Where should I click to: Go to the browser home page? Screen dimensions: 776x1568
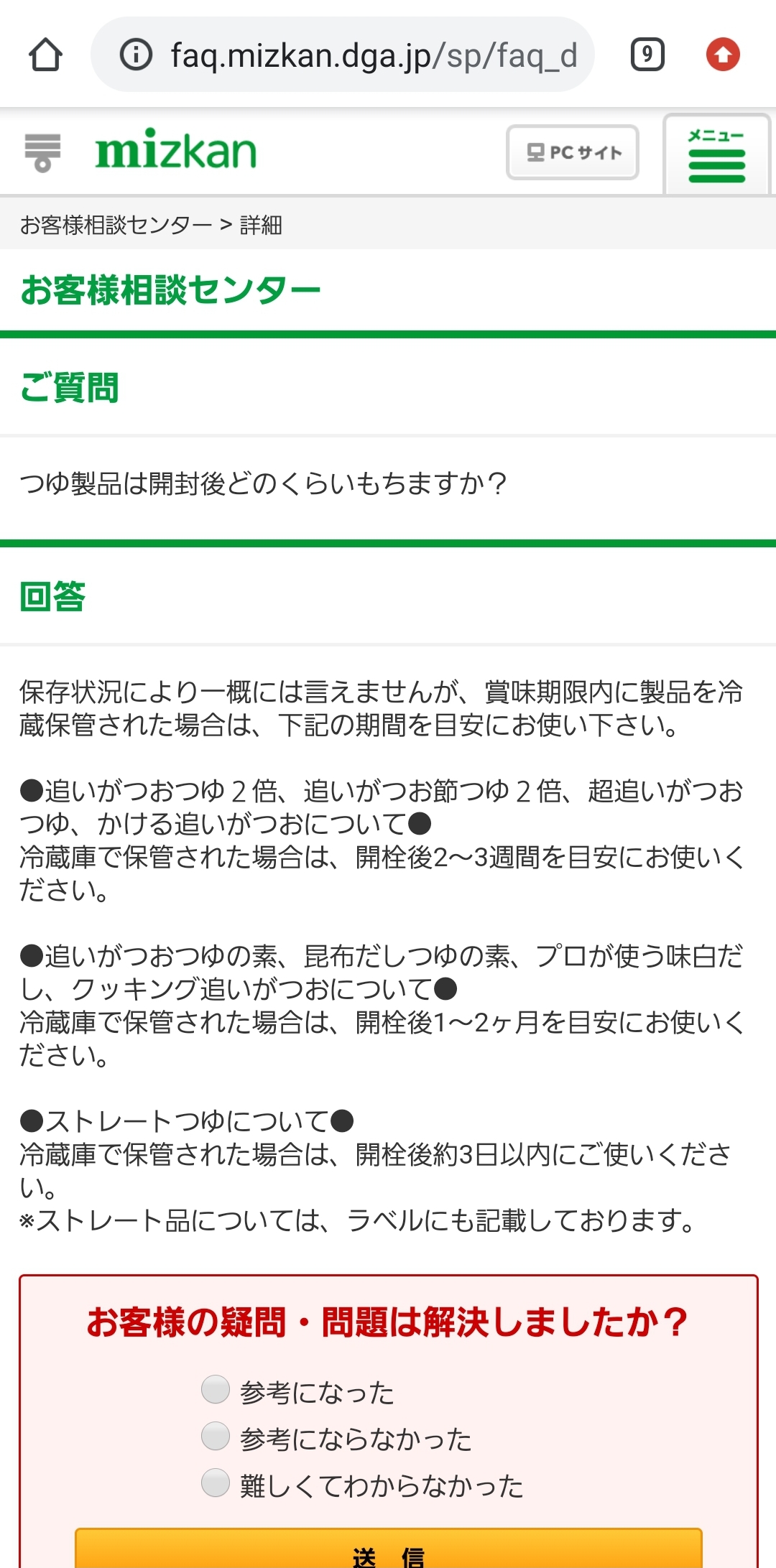45,55
